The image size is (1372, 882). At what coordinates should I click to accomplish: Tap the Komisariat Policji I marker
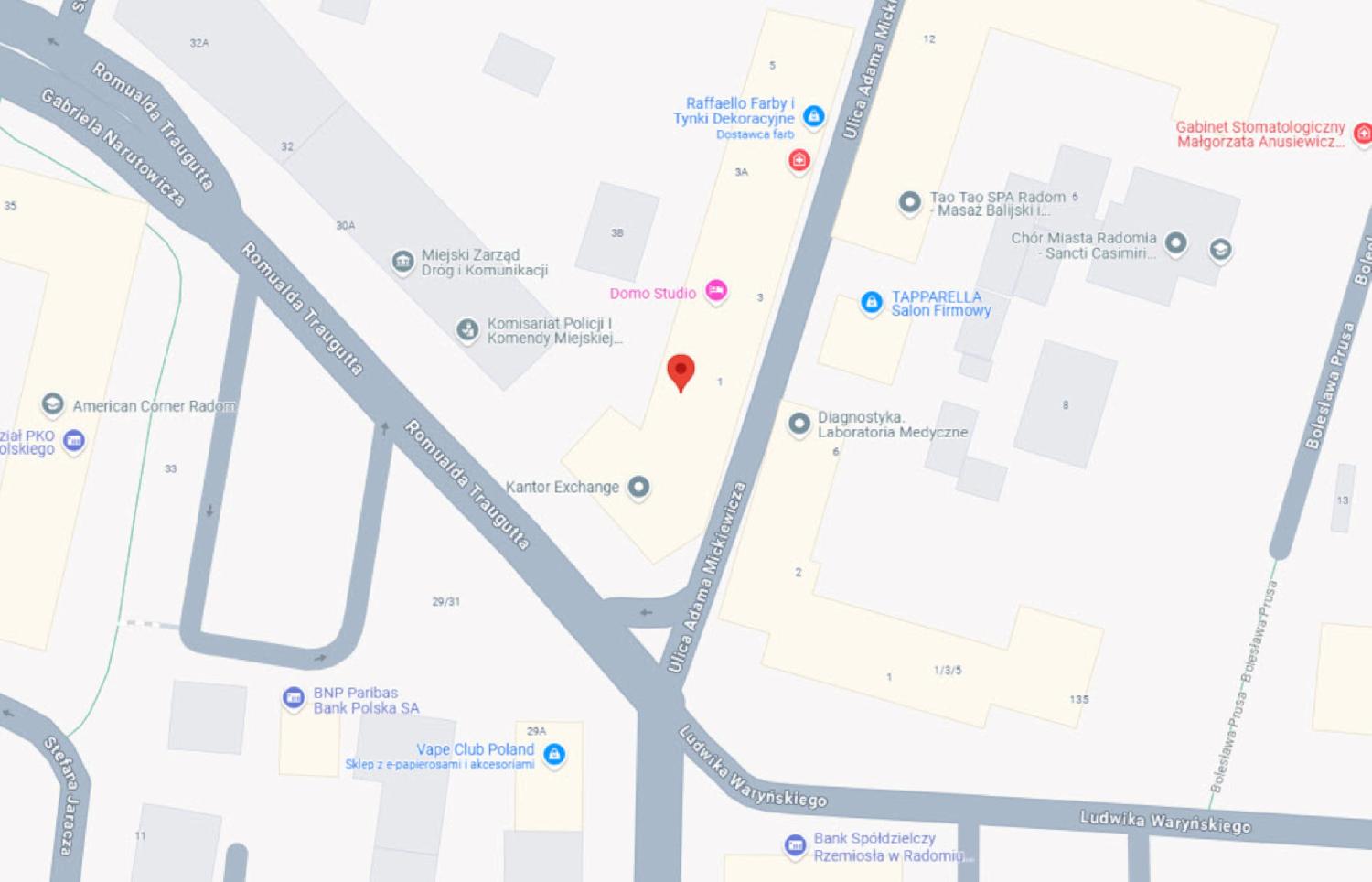467,329
